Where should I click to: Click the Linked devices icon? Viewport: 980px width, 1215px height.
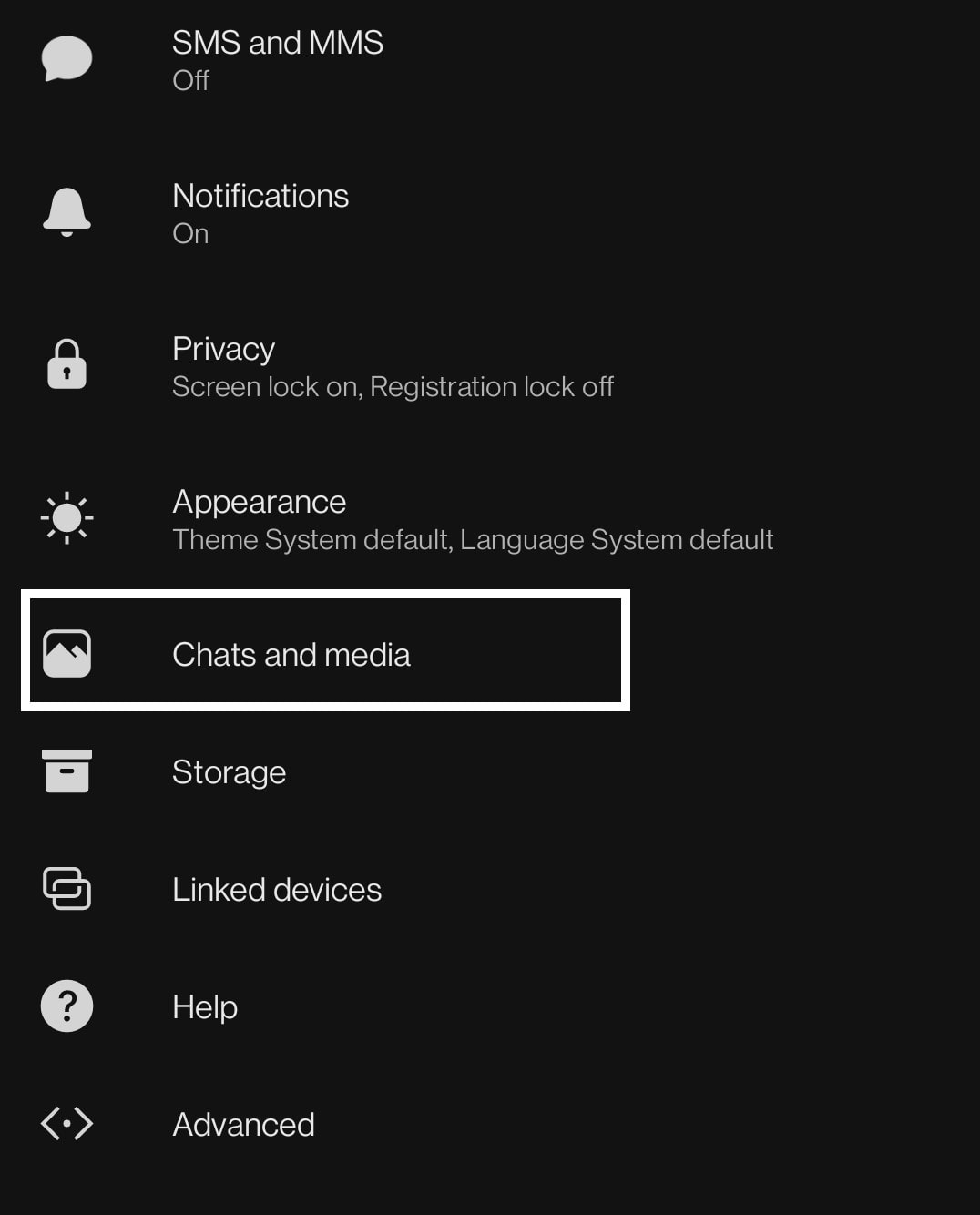(x=66, y=889)
